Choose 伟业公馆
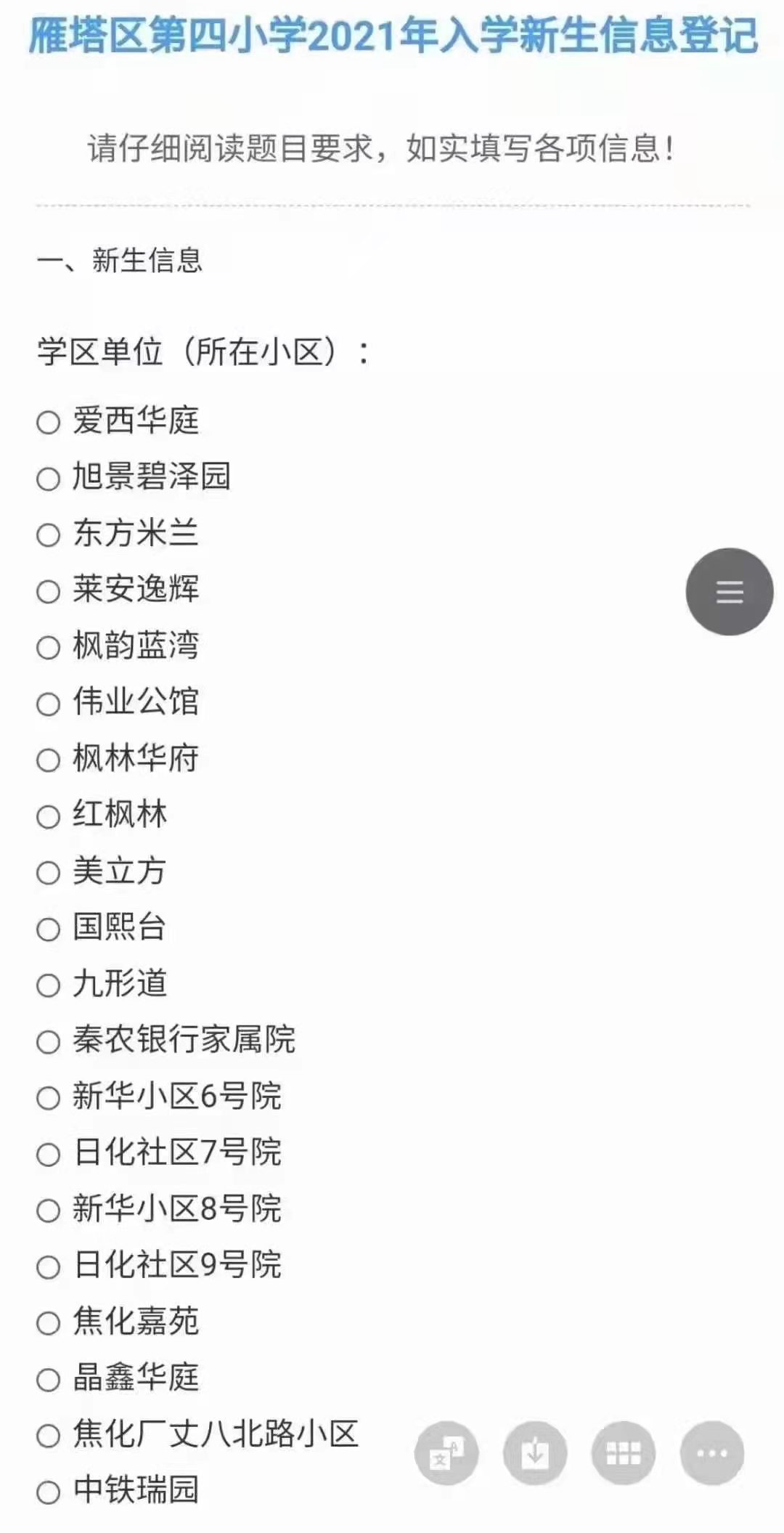The width and height of the screenshot is (784, 1533). tap(49, 704)
